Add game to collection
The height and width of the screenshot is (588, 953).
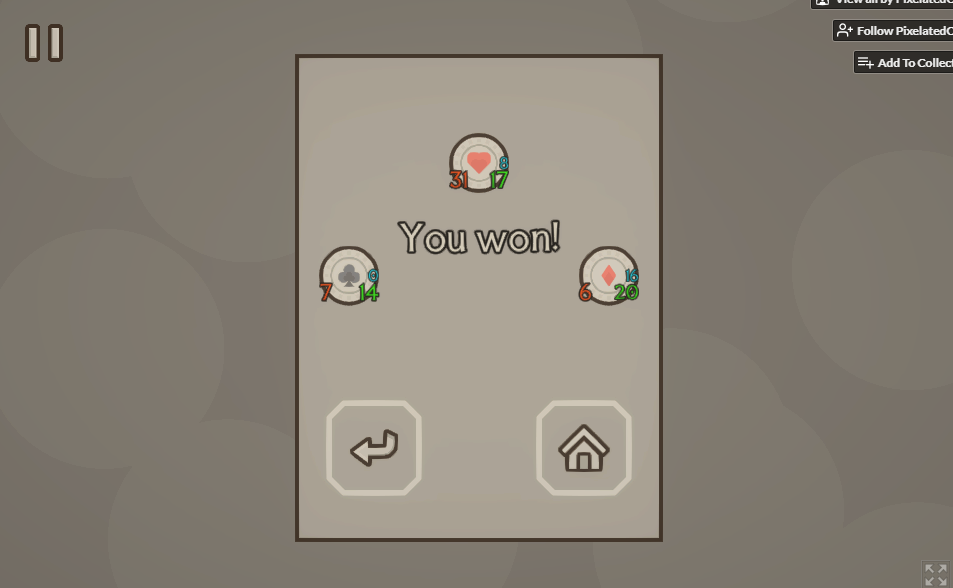[904, 63]
